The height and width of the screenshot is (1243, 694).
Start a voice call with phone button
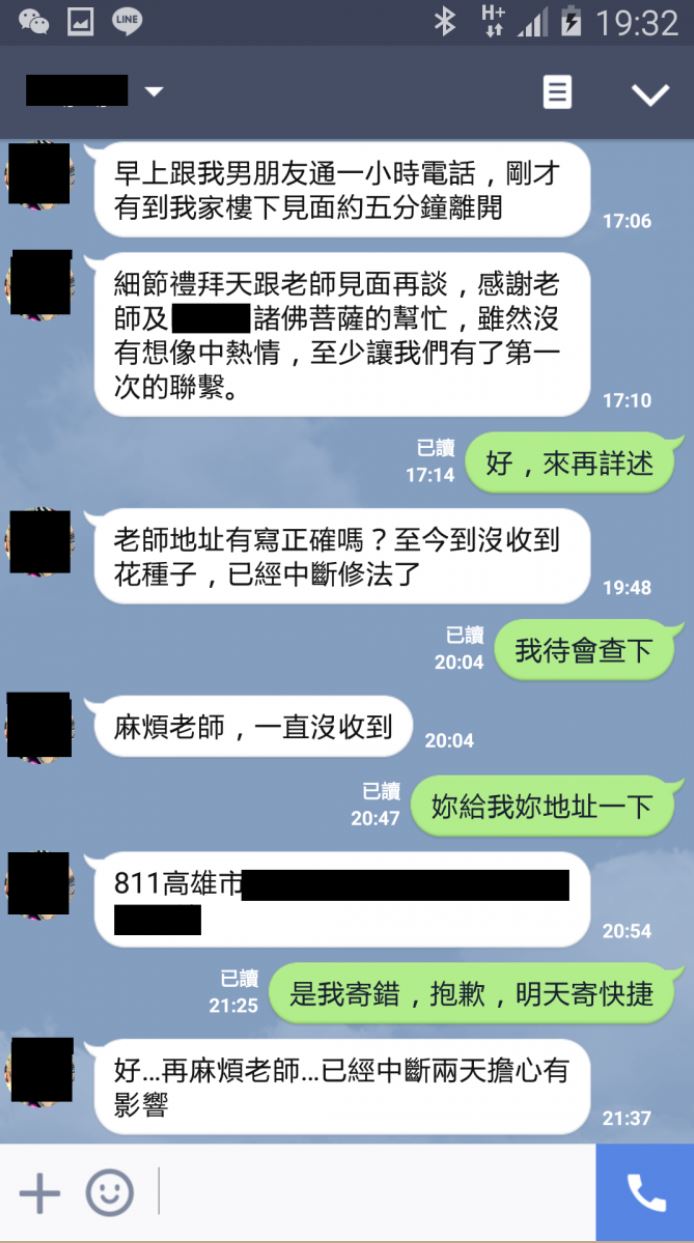(x=645, y=1192)
